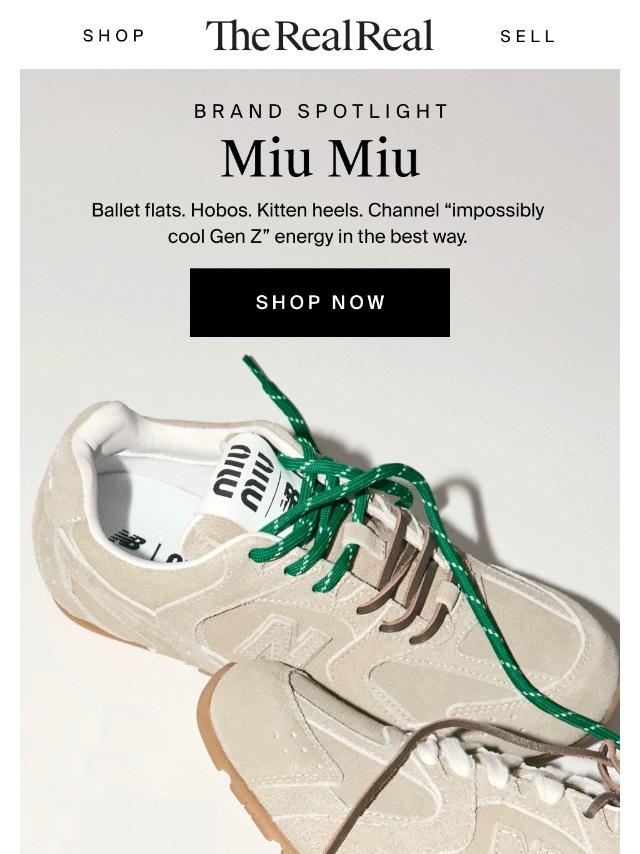The image size is (640, 854).
Task: Open the SELL link in the header
Action: click(527, 36)
